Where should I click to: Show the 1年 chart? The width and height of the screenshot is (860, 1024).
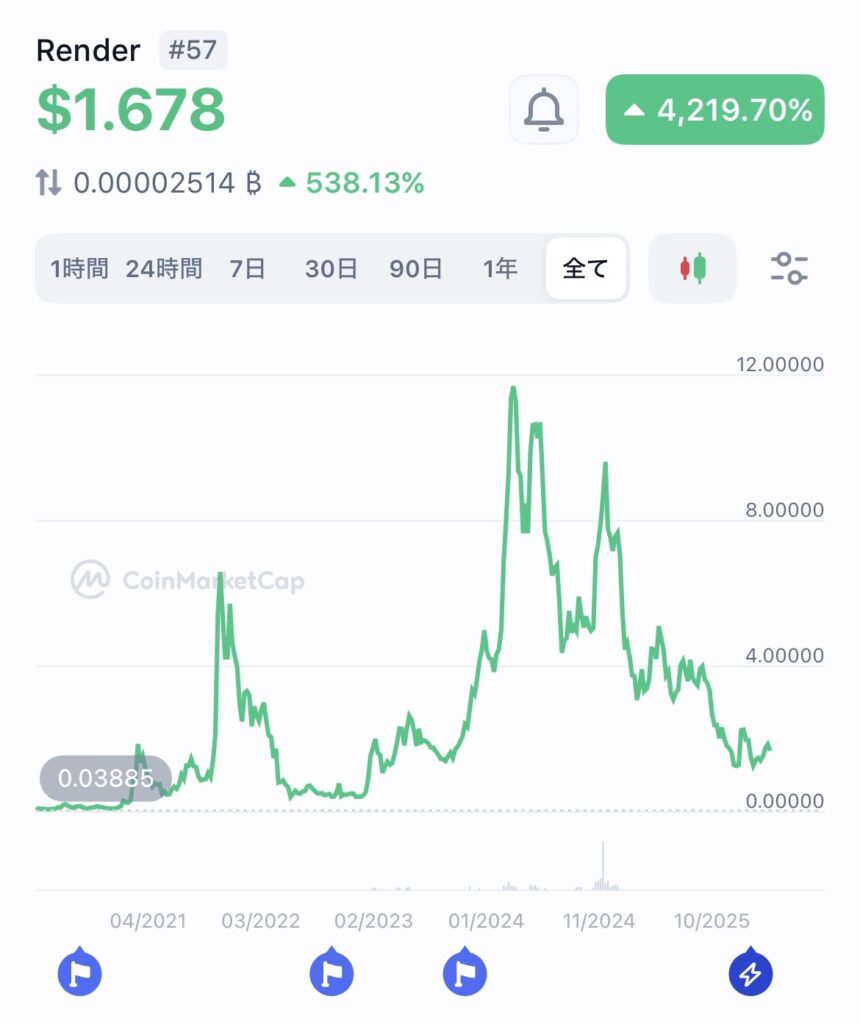point(500,268)
